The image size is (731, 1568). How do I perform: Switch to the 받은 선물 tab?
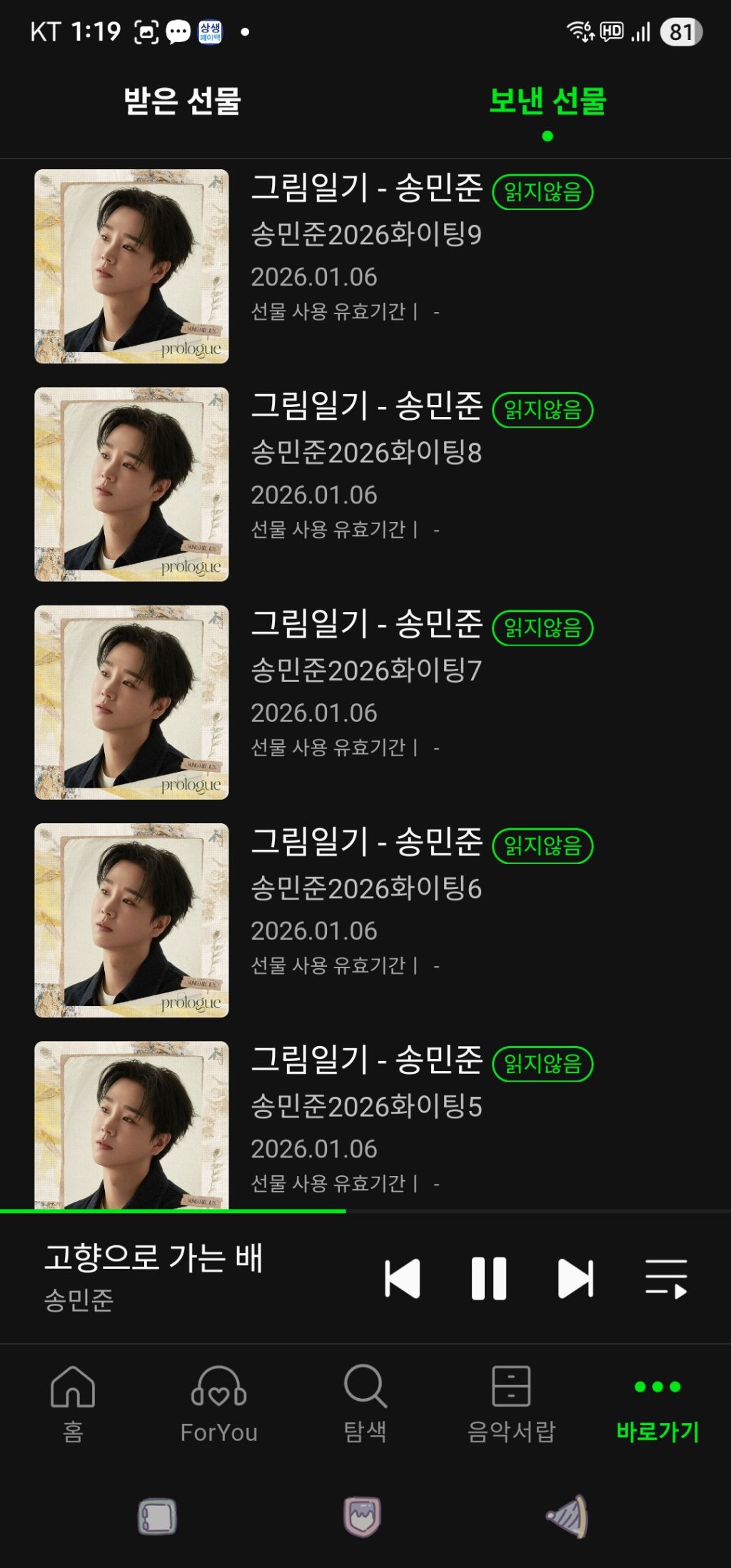pos(182,101)
